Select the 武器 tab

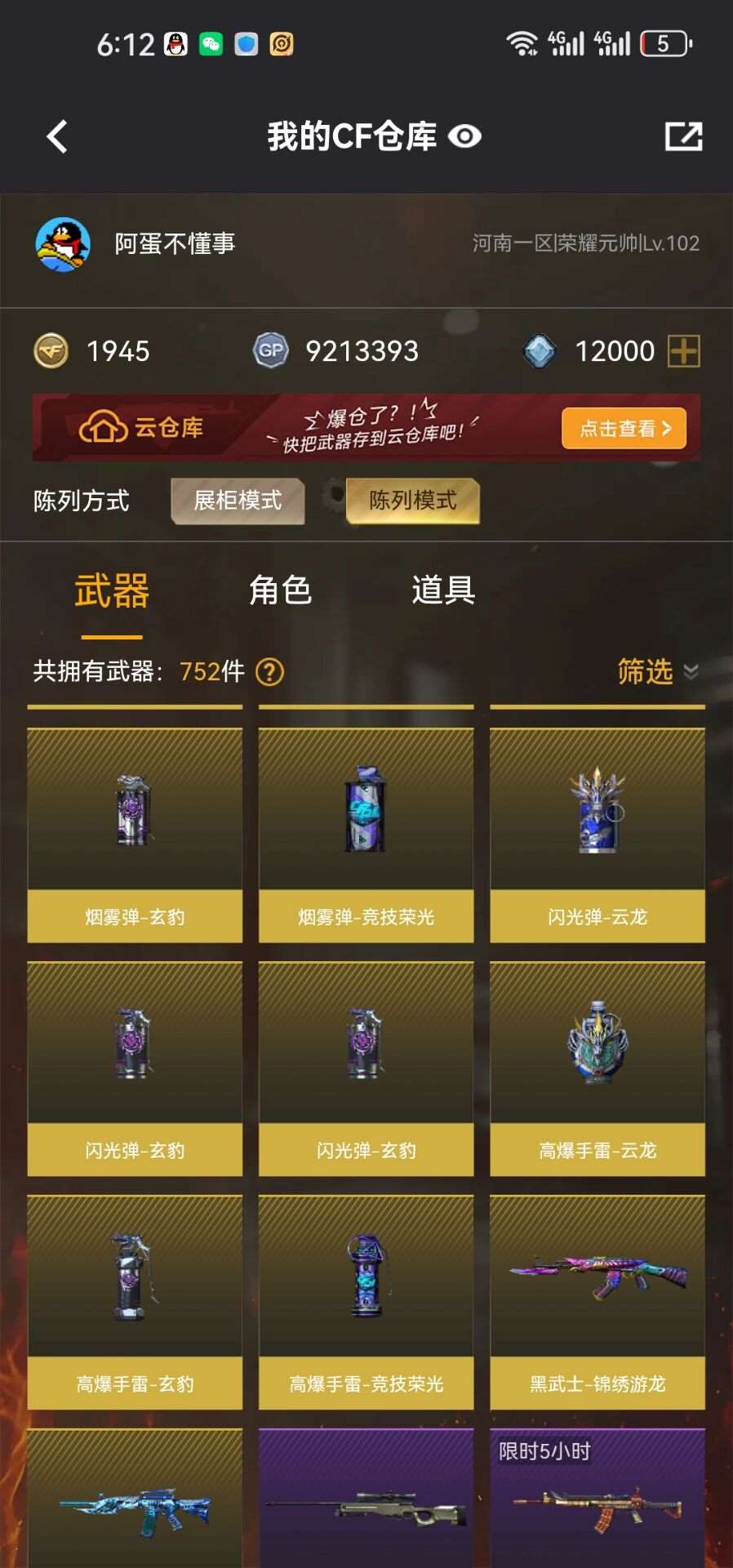(x=112, y=590)
